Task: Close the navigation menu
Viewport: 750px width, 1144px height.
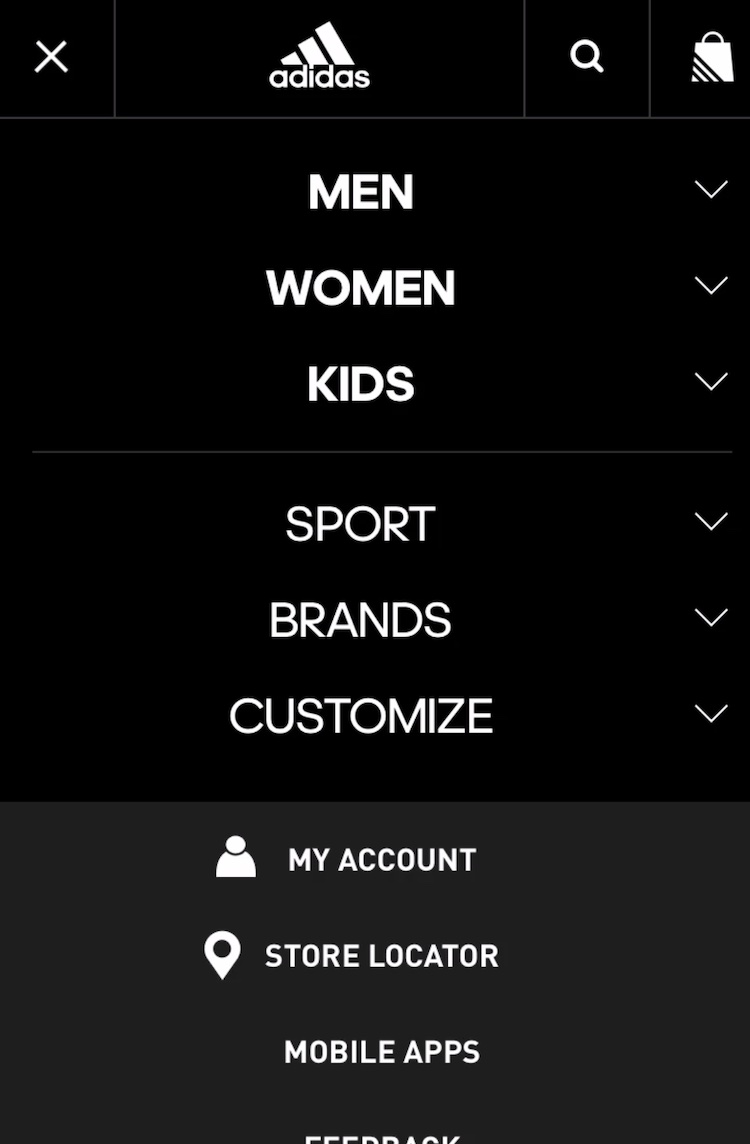Action: pos(51,57)
